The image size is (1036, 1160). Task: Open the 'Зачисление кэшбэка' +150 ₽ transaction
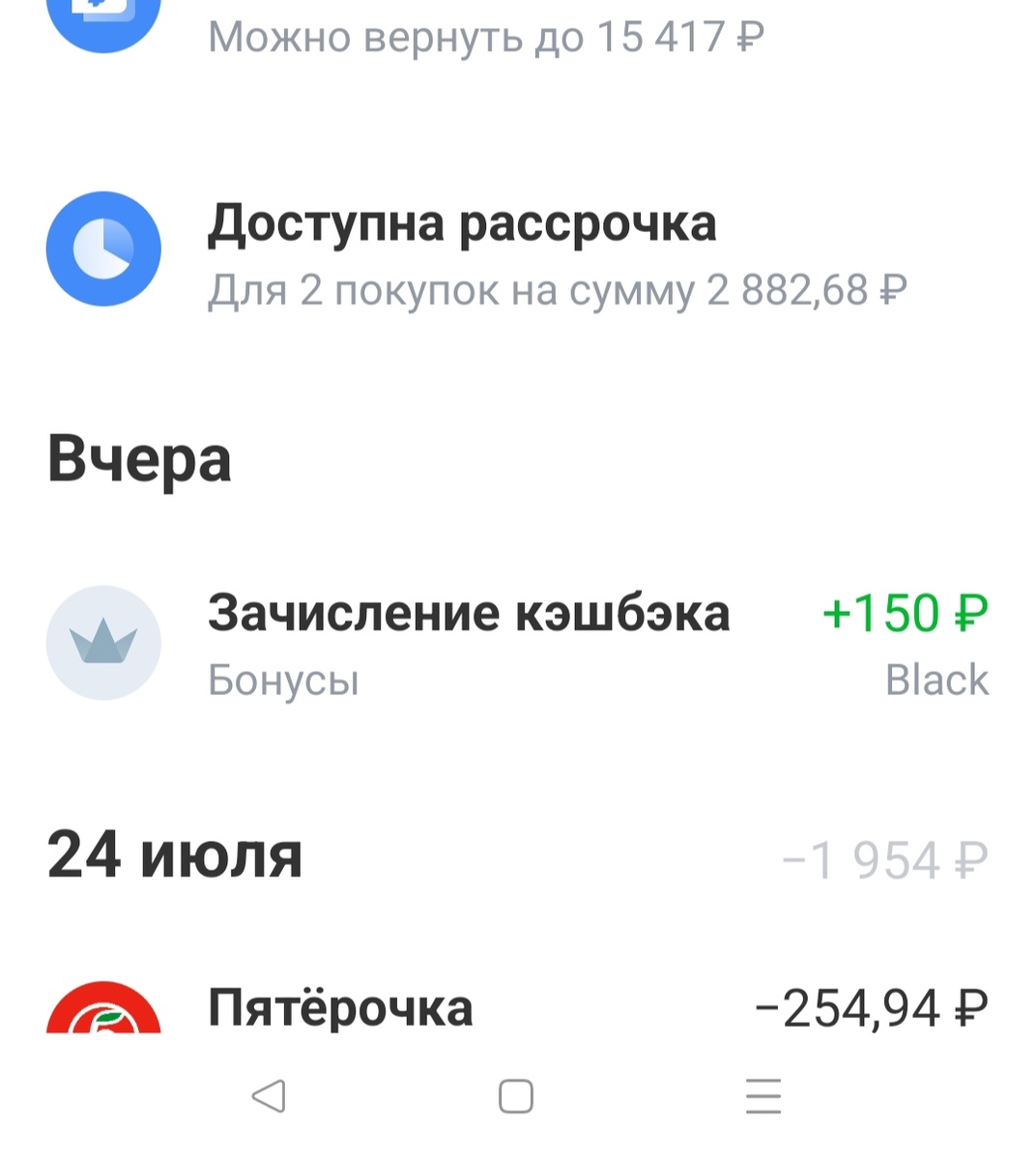517,643
